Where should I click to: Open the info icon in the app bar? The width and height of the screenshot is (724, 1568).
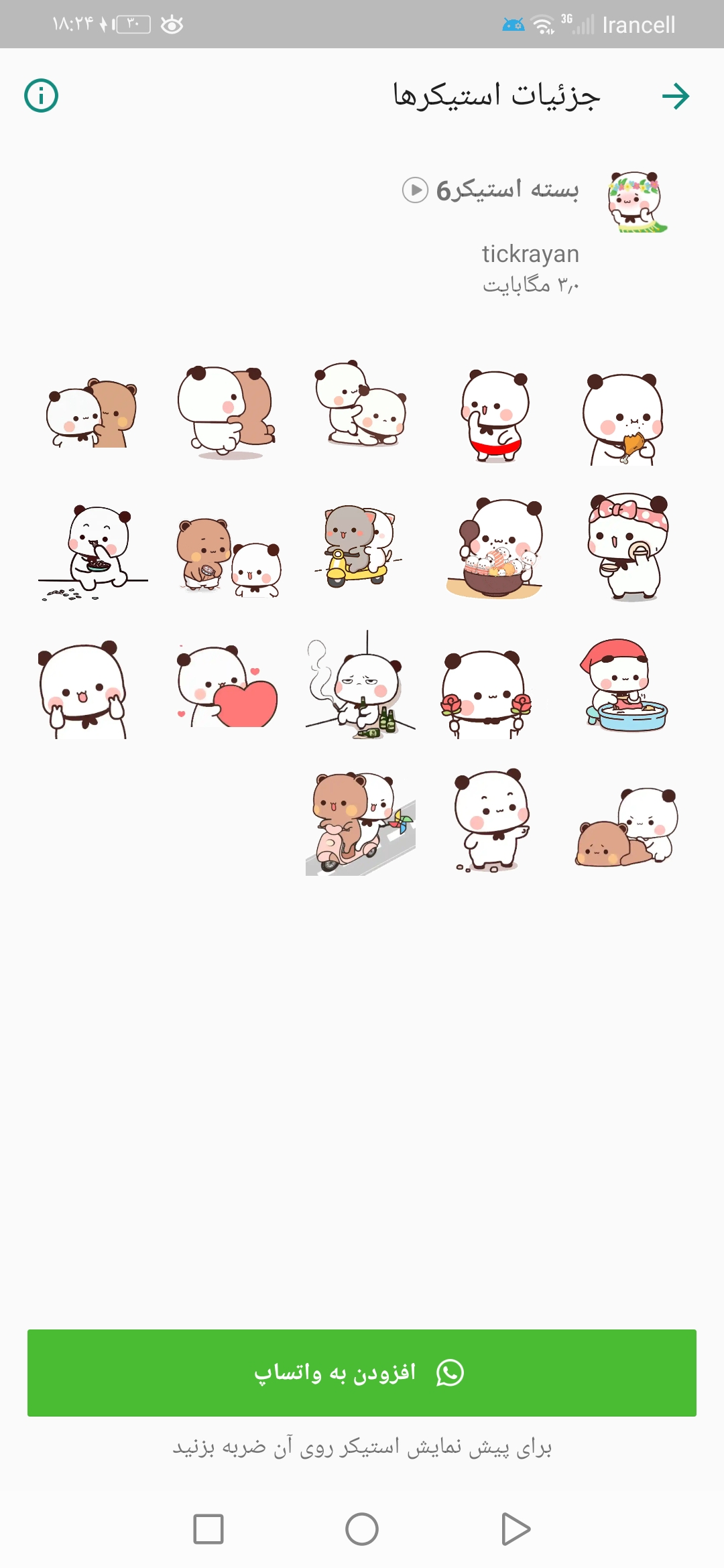42,96
